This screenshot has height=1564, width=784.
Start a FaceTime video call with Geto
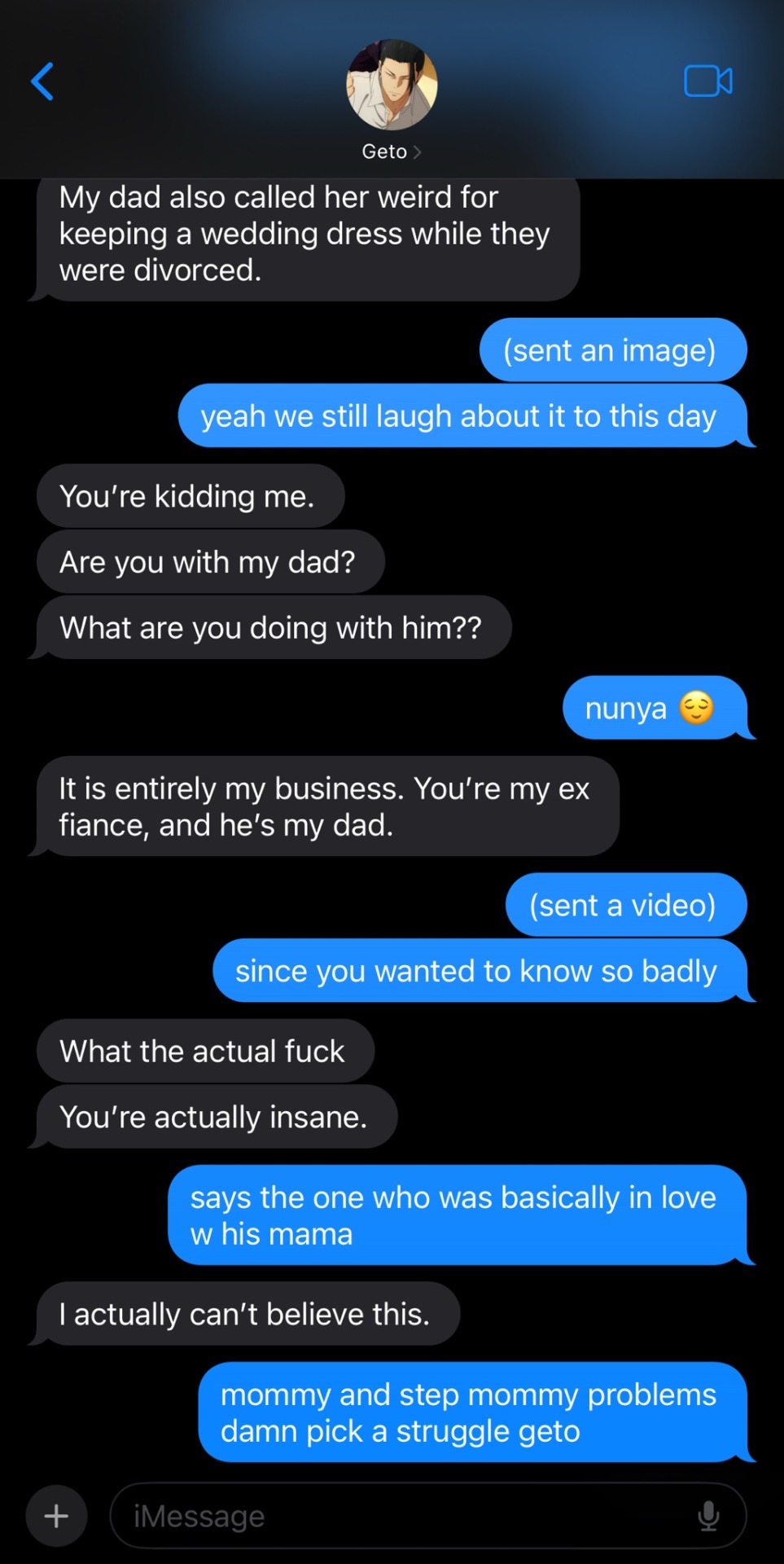707,81
